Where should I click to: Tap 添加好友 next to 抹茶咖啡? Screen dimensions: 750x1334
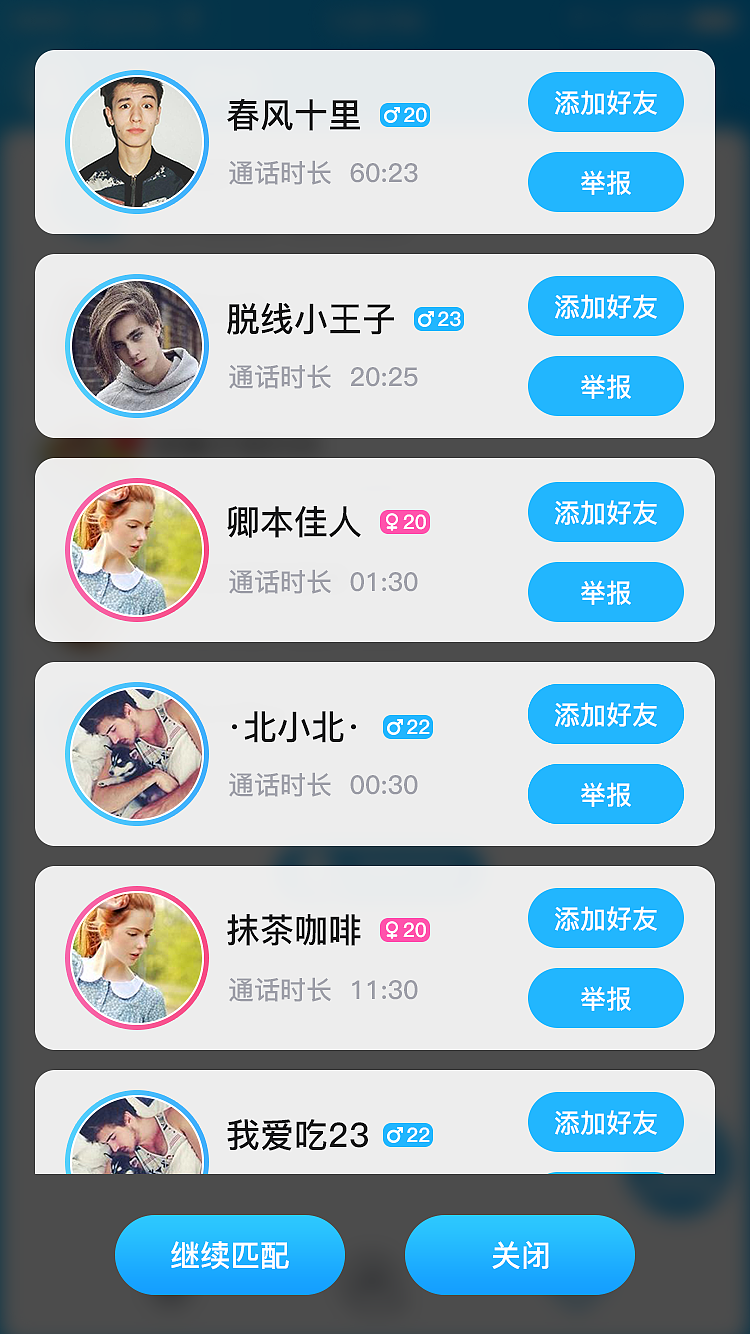(605, 918)
